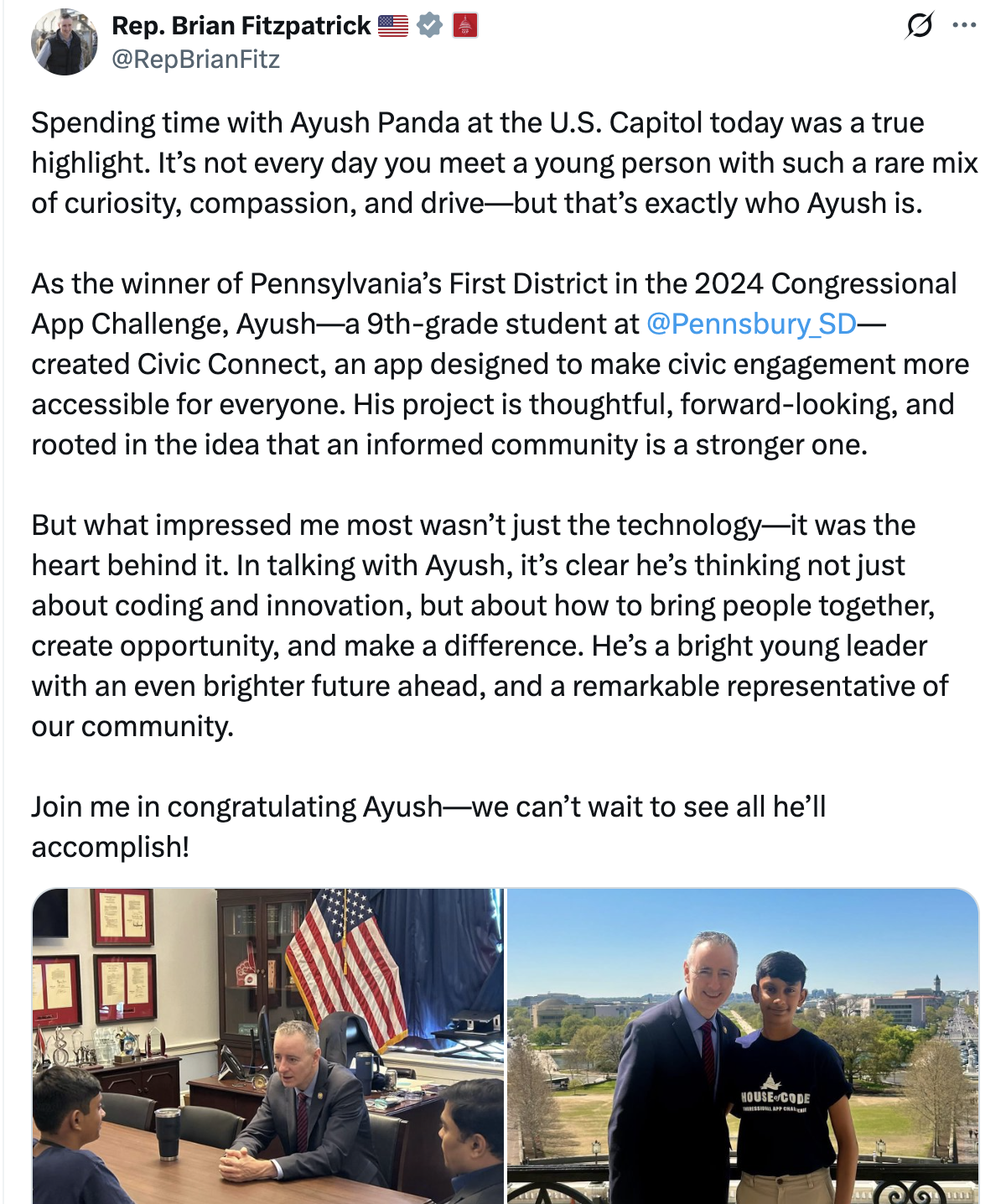Tap the Grok explain icon
1006x1204 pixels.
[919, 26]
